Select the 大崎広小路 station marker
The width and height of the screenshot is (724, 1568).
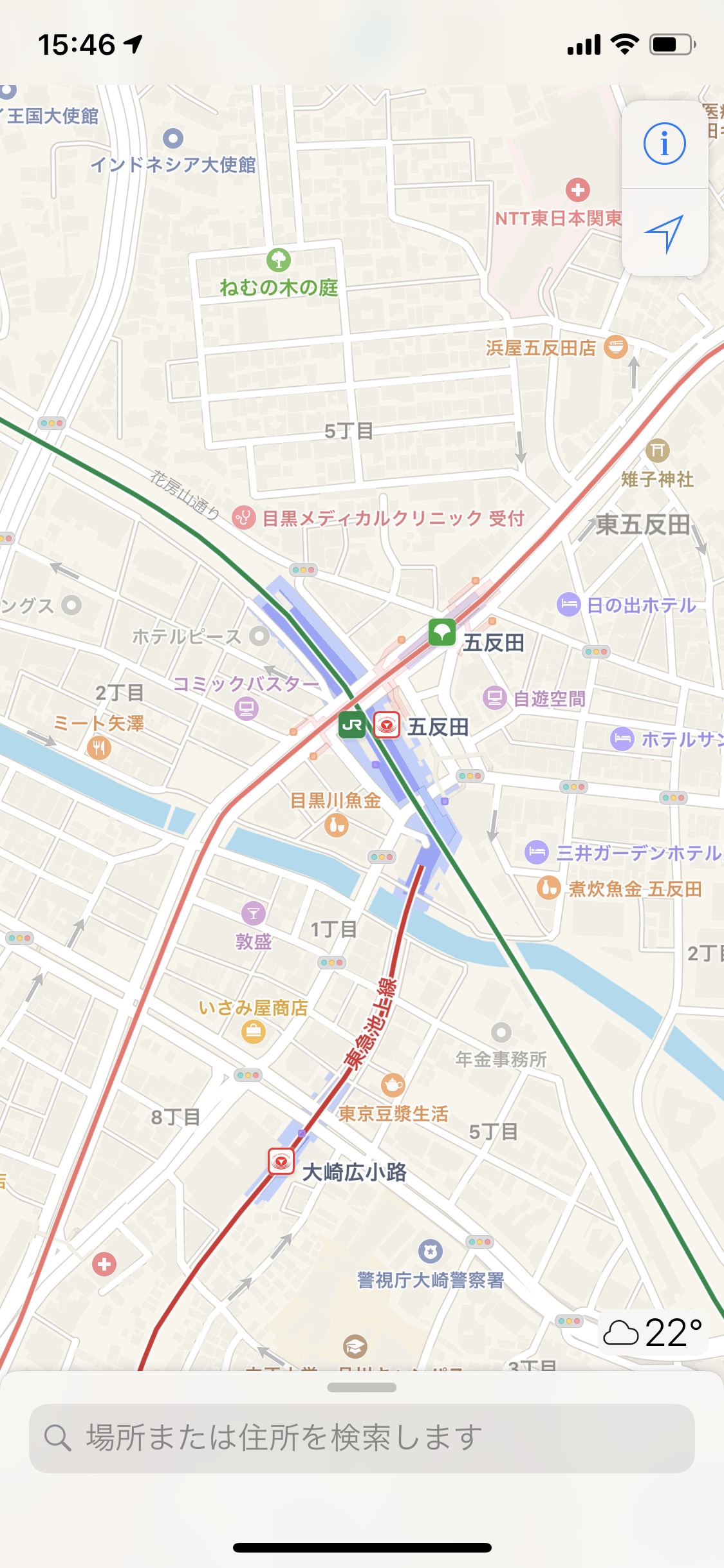[x=281, y=1161]
